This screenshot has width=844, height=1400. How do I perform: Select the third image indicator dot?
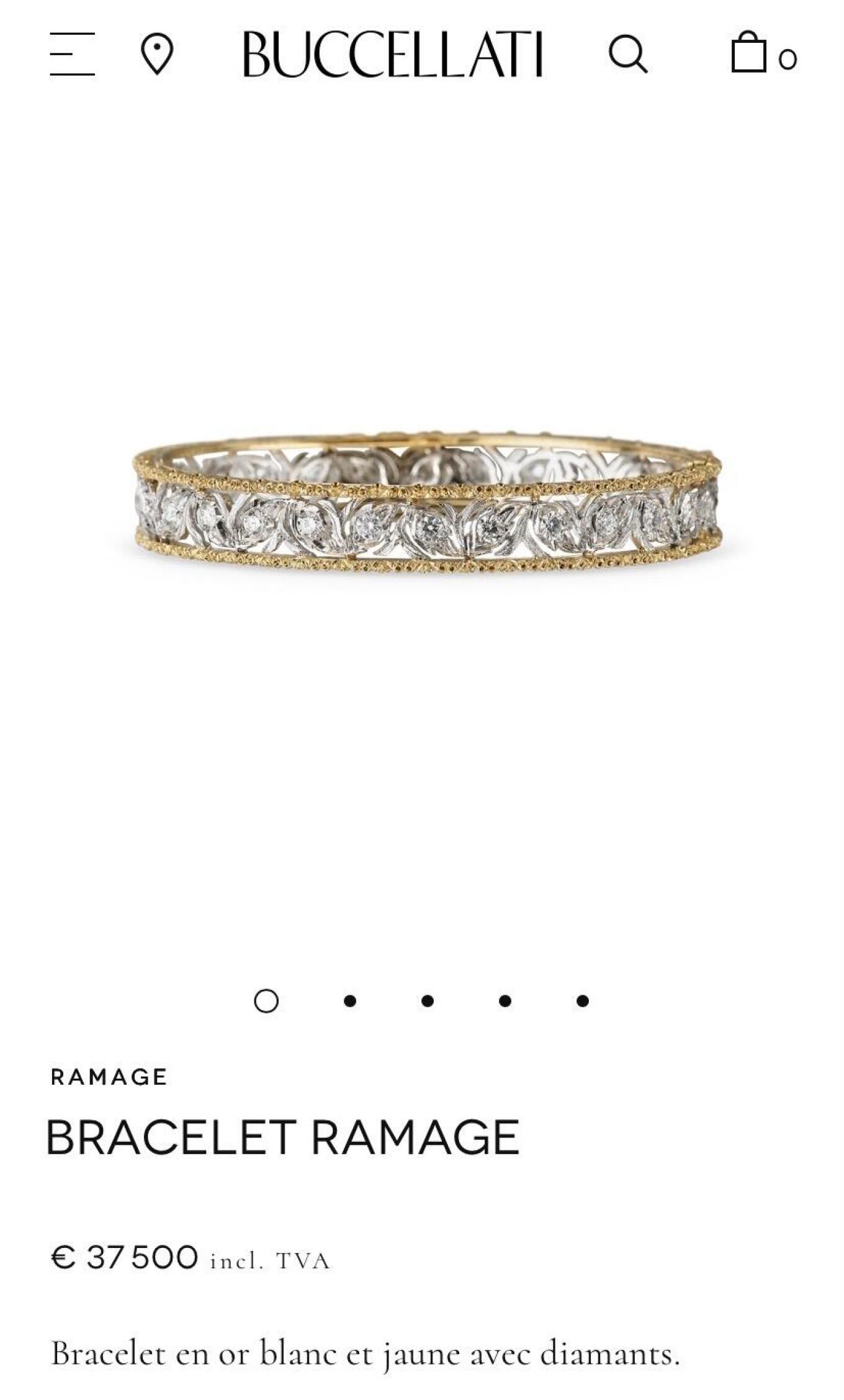click(428, 1000)
